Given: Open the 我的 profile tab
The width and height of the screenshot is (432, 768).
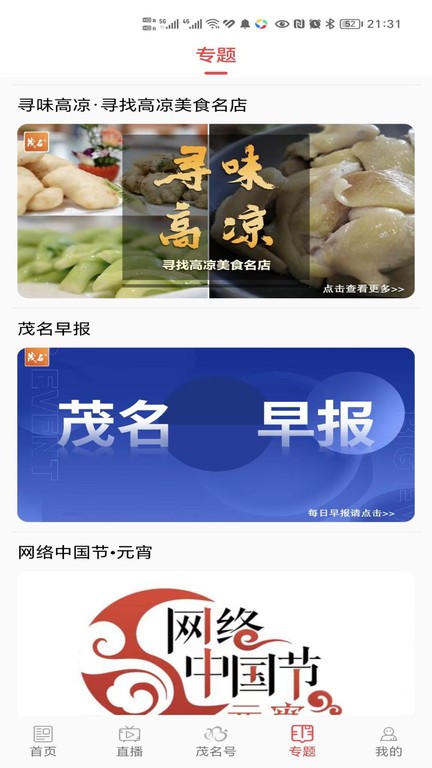Looking at the screenshot, I should click(388, 741).
